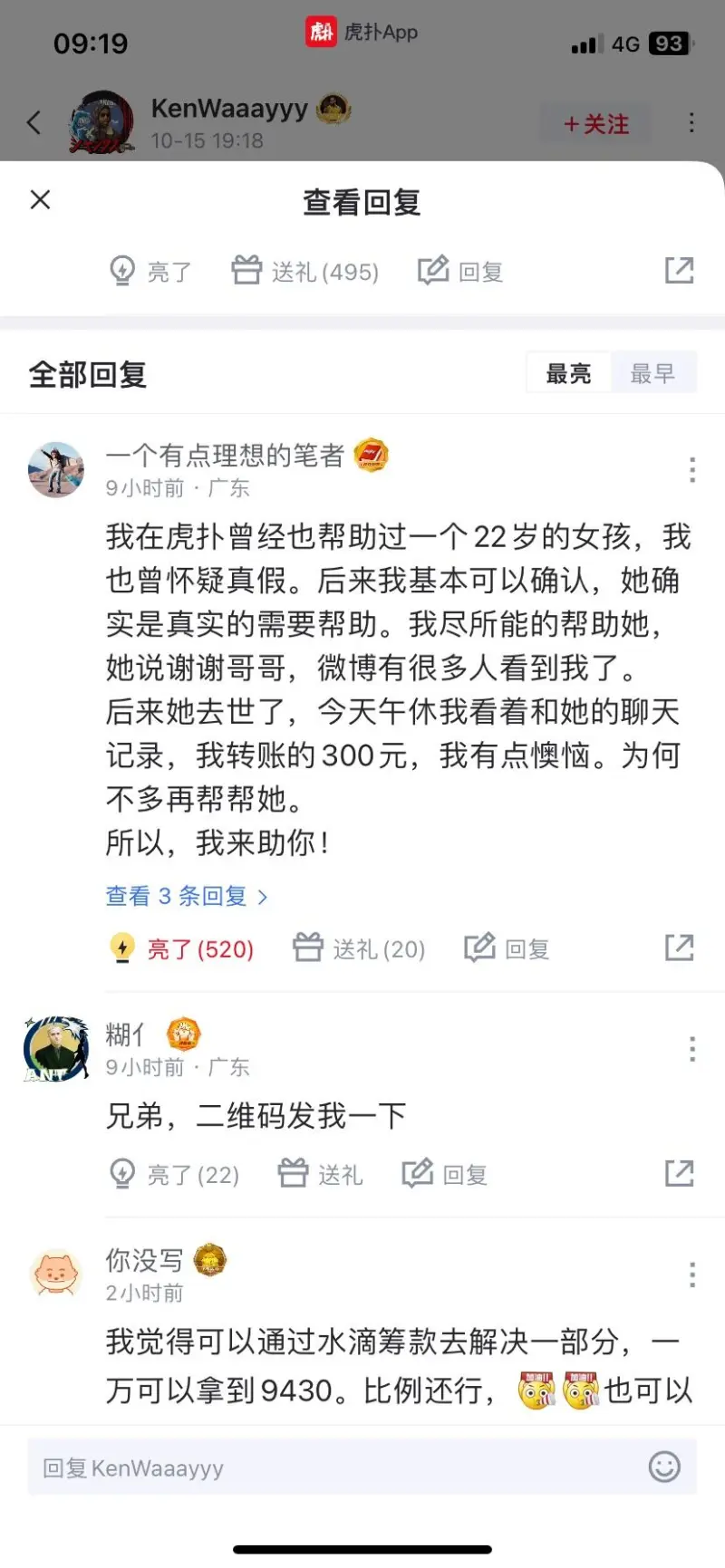
Task: Open the overflow menu on 一个有点理想的笔者's comment
Action: tap(691, 469)
